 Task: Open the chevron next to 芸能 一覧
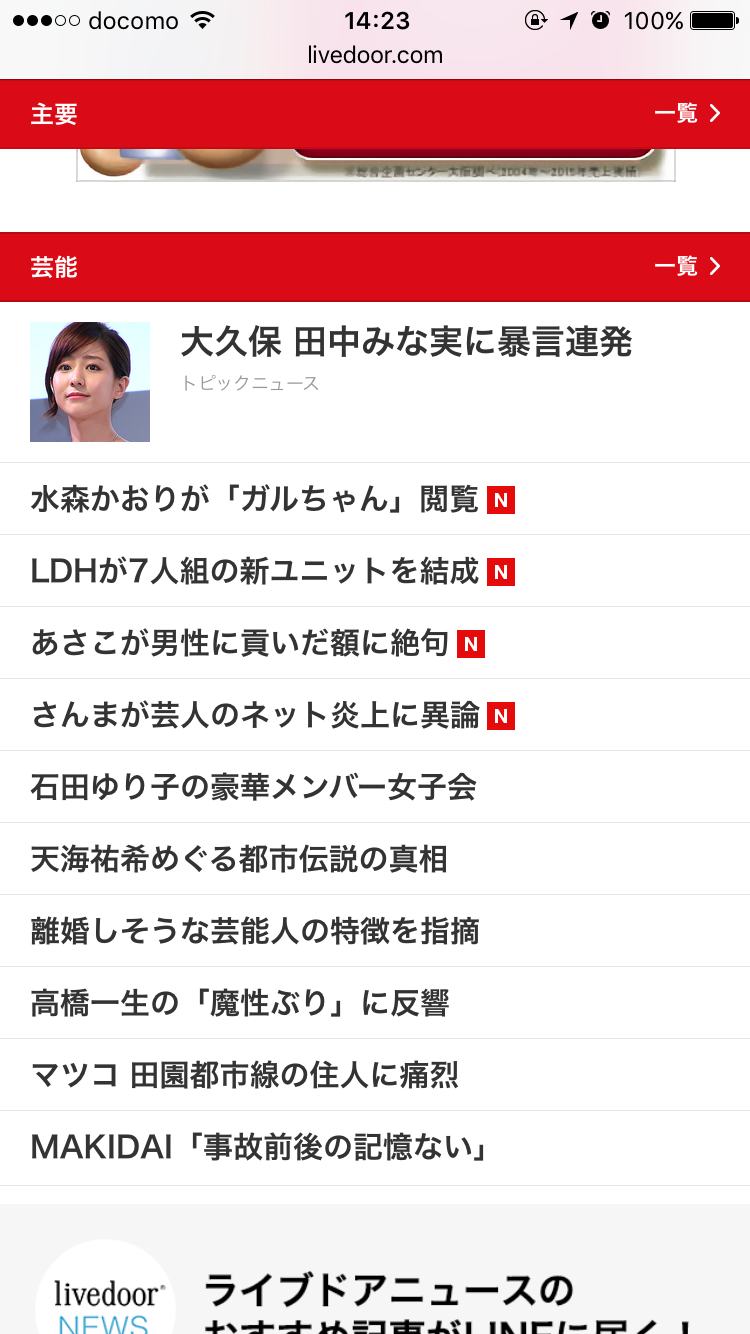point(715,266)
